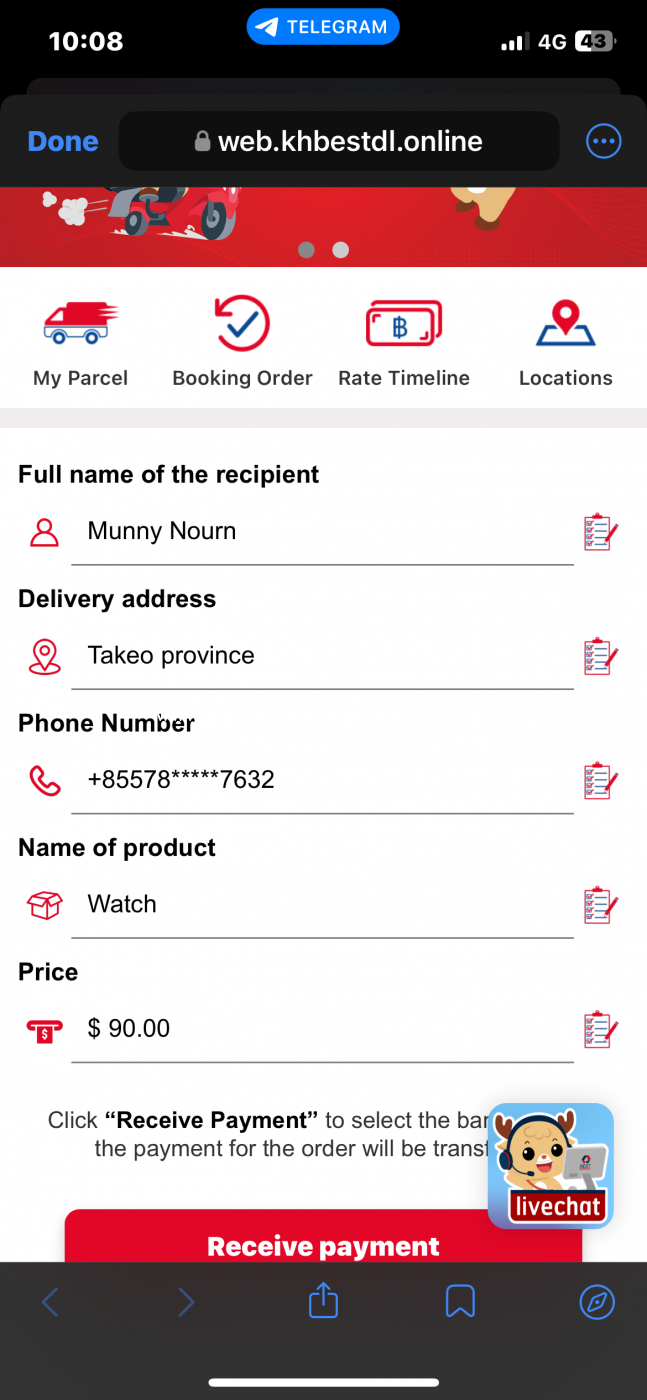This screenshot has width=647, height=1400.
Task: Edit the product name field
Action: (320, 905)
